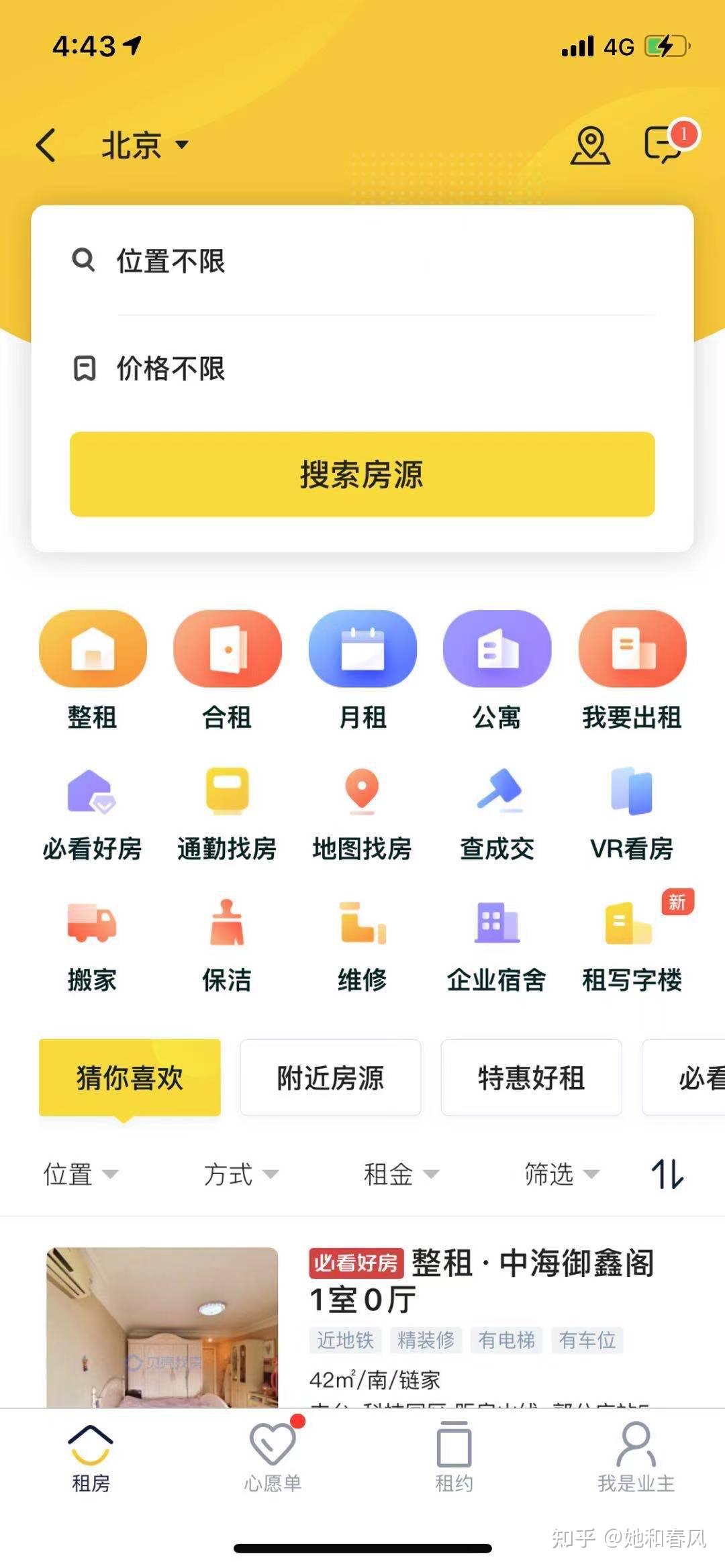725x1568 pixels.
Task: Open 地图找房 map search
Action: click(362, 813)
